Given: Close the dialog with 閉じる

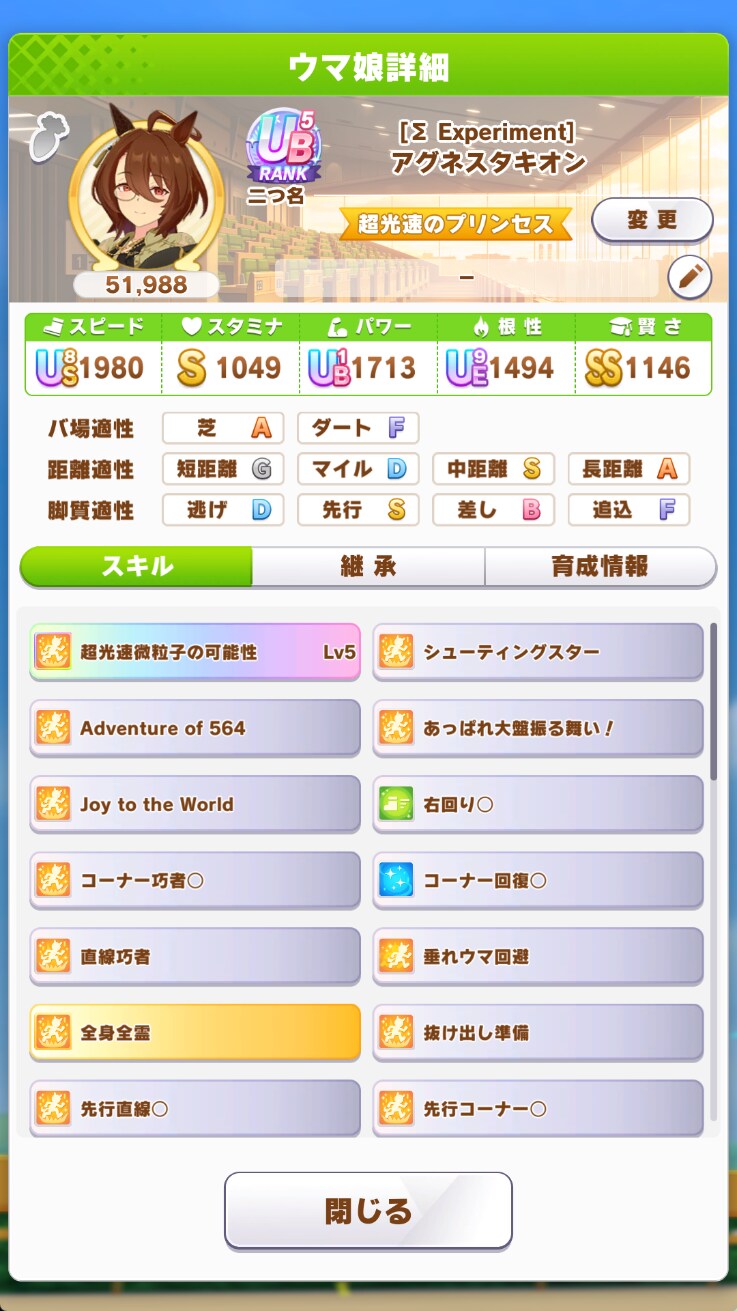Looking at the screenshot, I should click(x=368, y=1210).
